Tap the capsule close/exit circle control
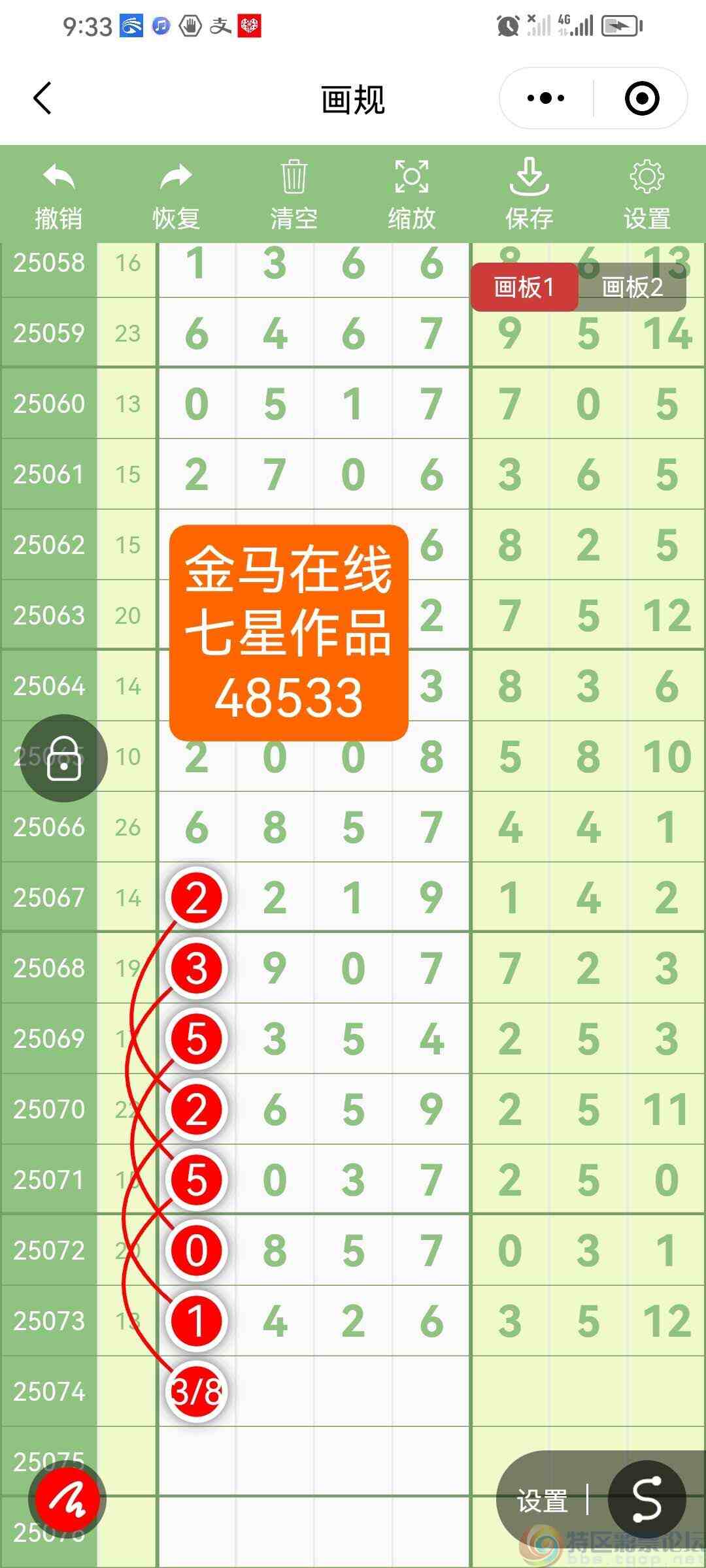The height and width of the screenshot is (1568, 706). [641, 97]
